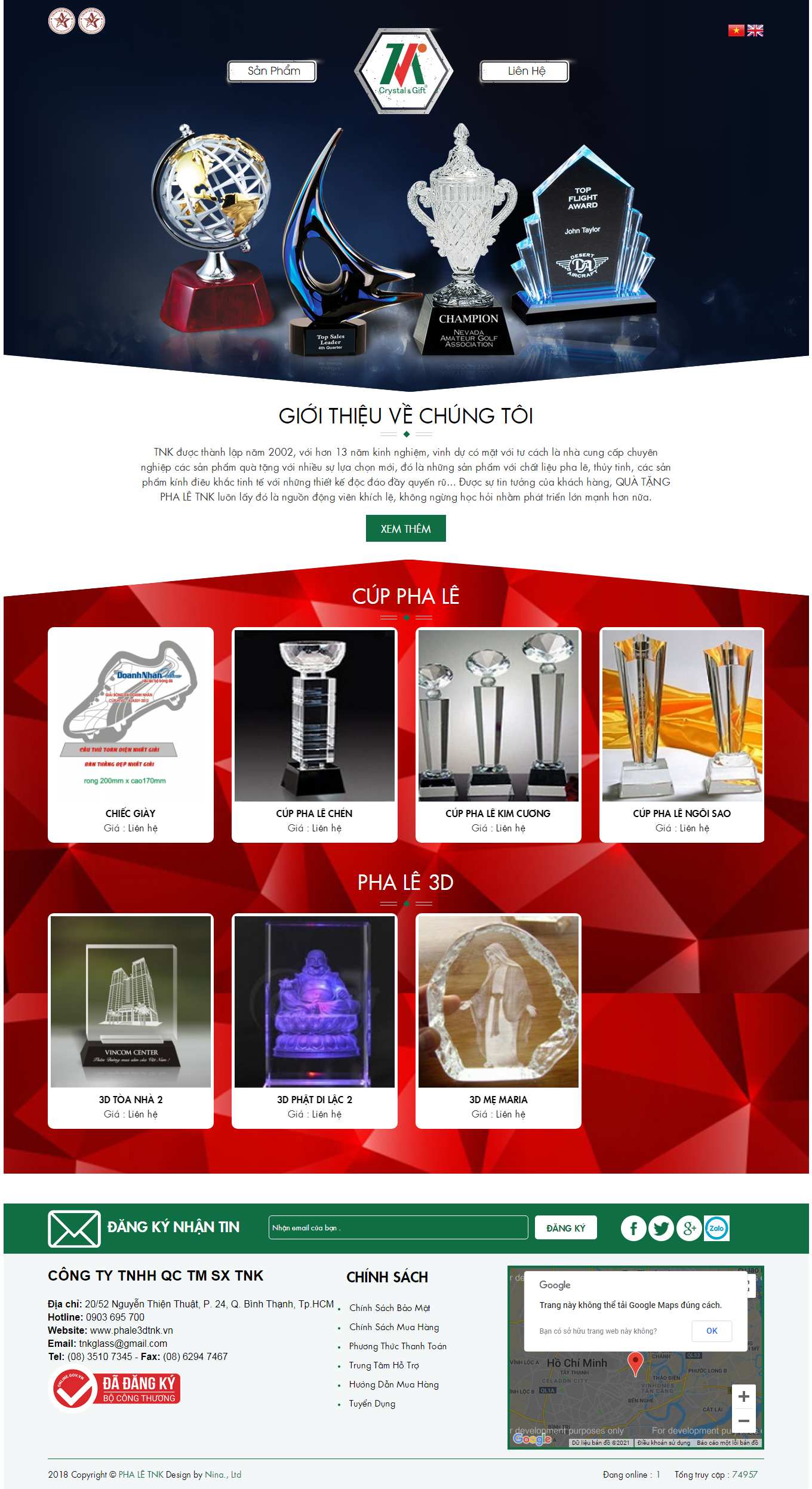
Task: Switch language to English flag
Action: coord(755,30)
